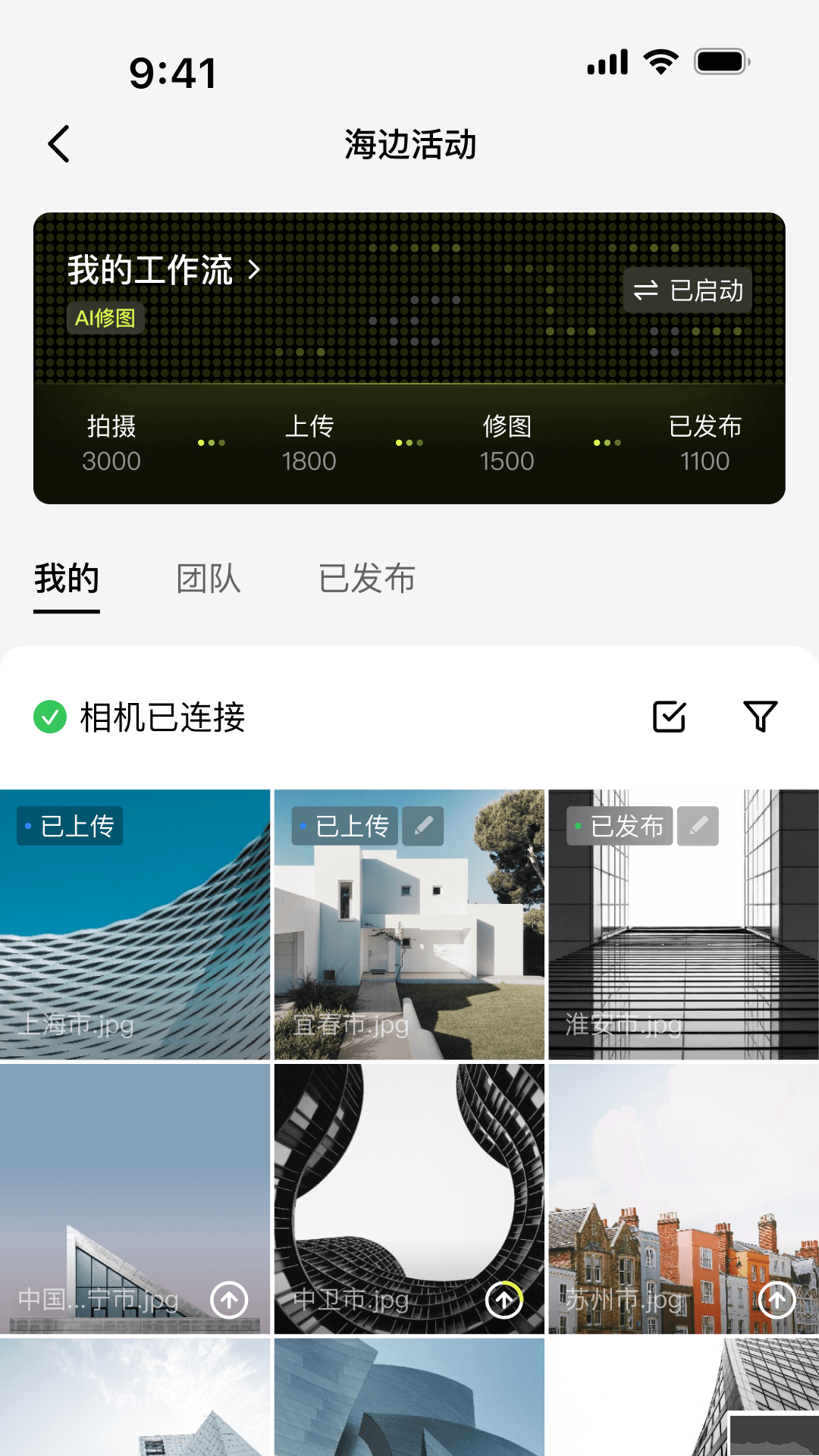This screenshot has width=819, height=1456.
Task: Tap the green camera connected checkmark
Action: [x=49, y=715]
